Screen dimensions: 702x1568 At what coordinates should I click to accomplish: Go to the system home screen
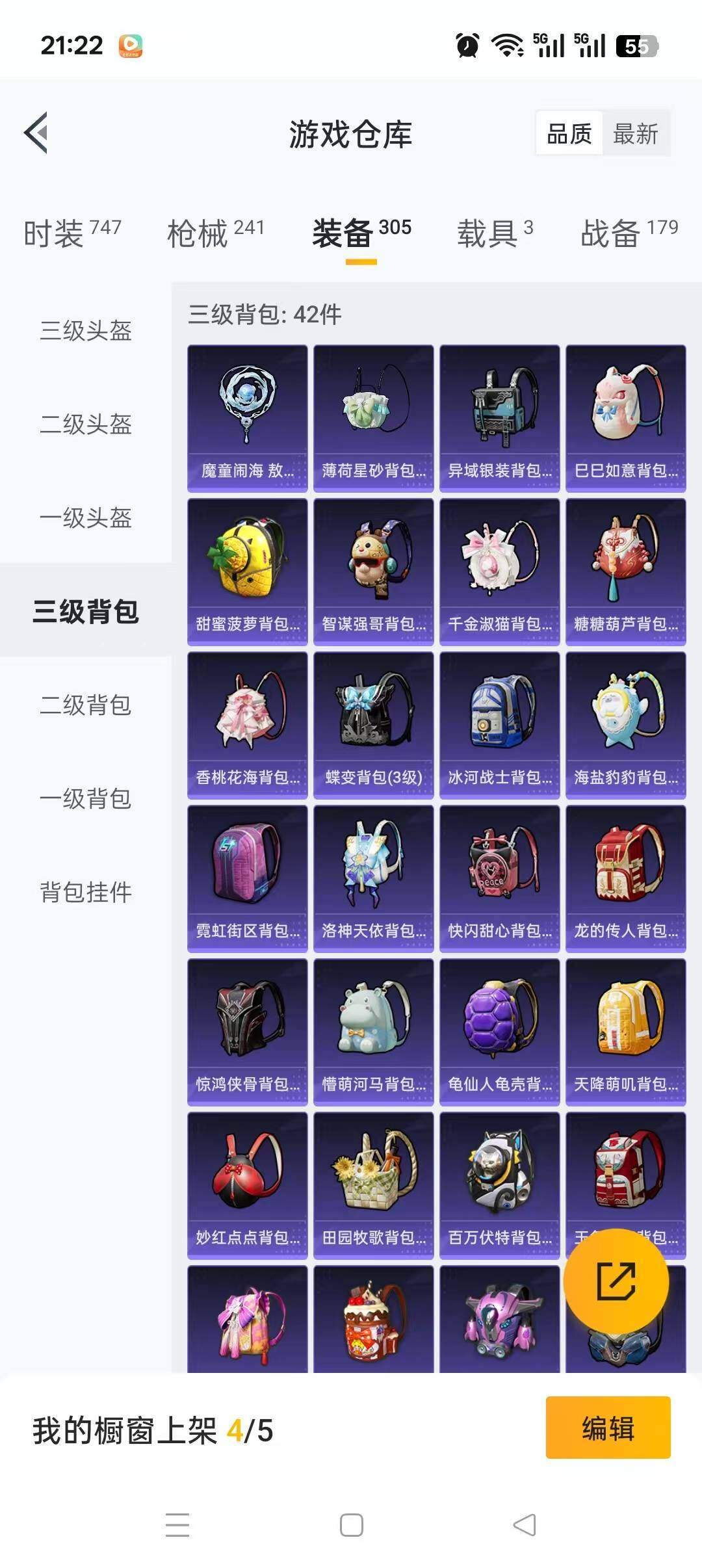[x=351, y=1525]
